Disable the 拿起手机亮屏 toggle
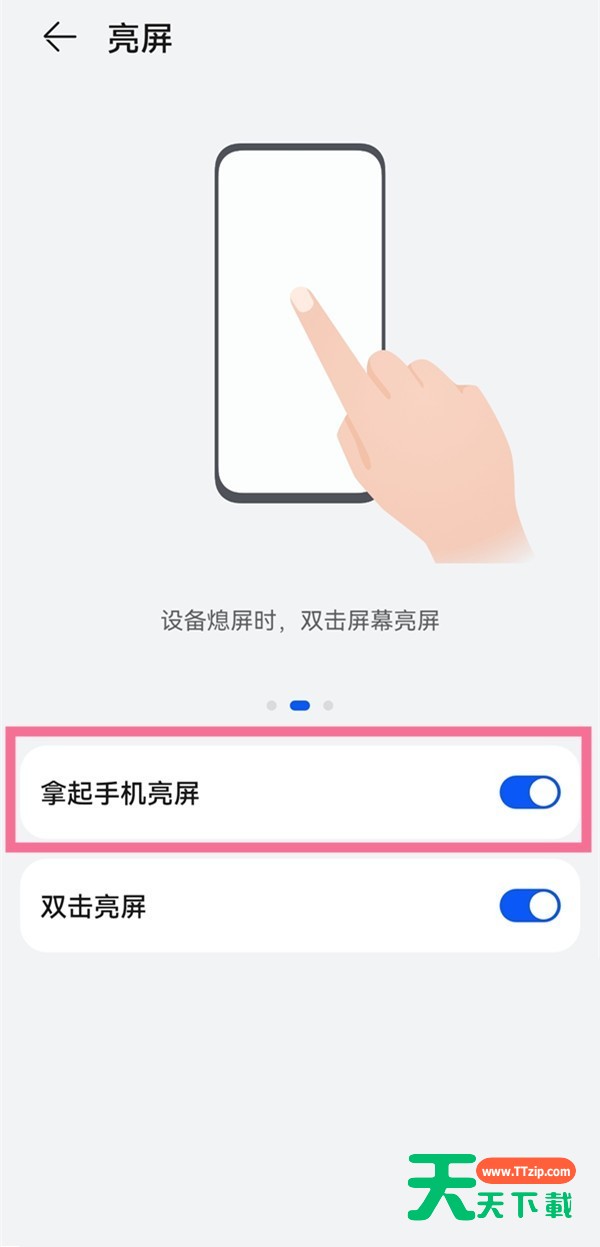Viewport: 600px width, 1247px height. point(529,793)
